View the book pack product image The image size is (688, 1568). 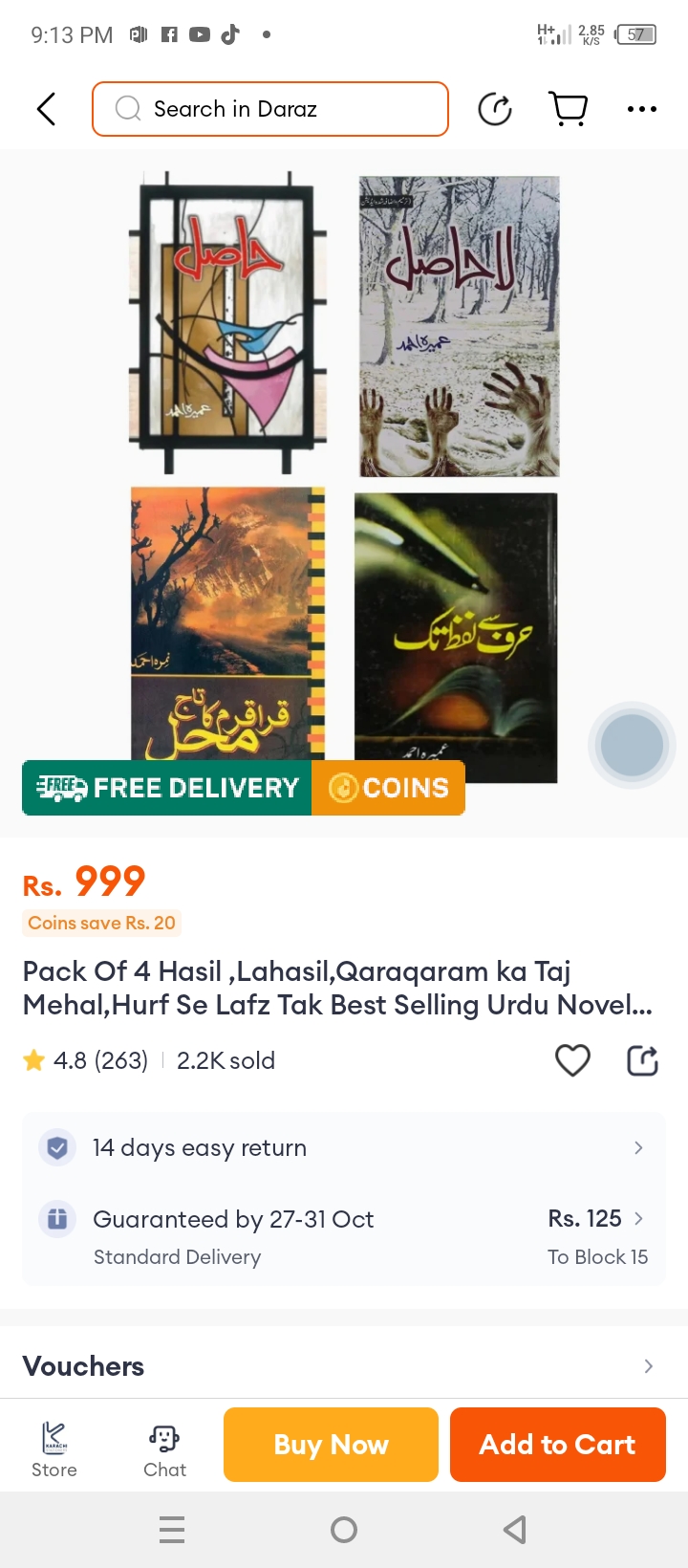tap(344, 478)
